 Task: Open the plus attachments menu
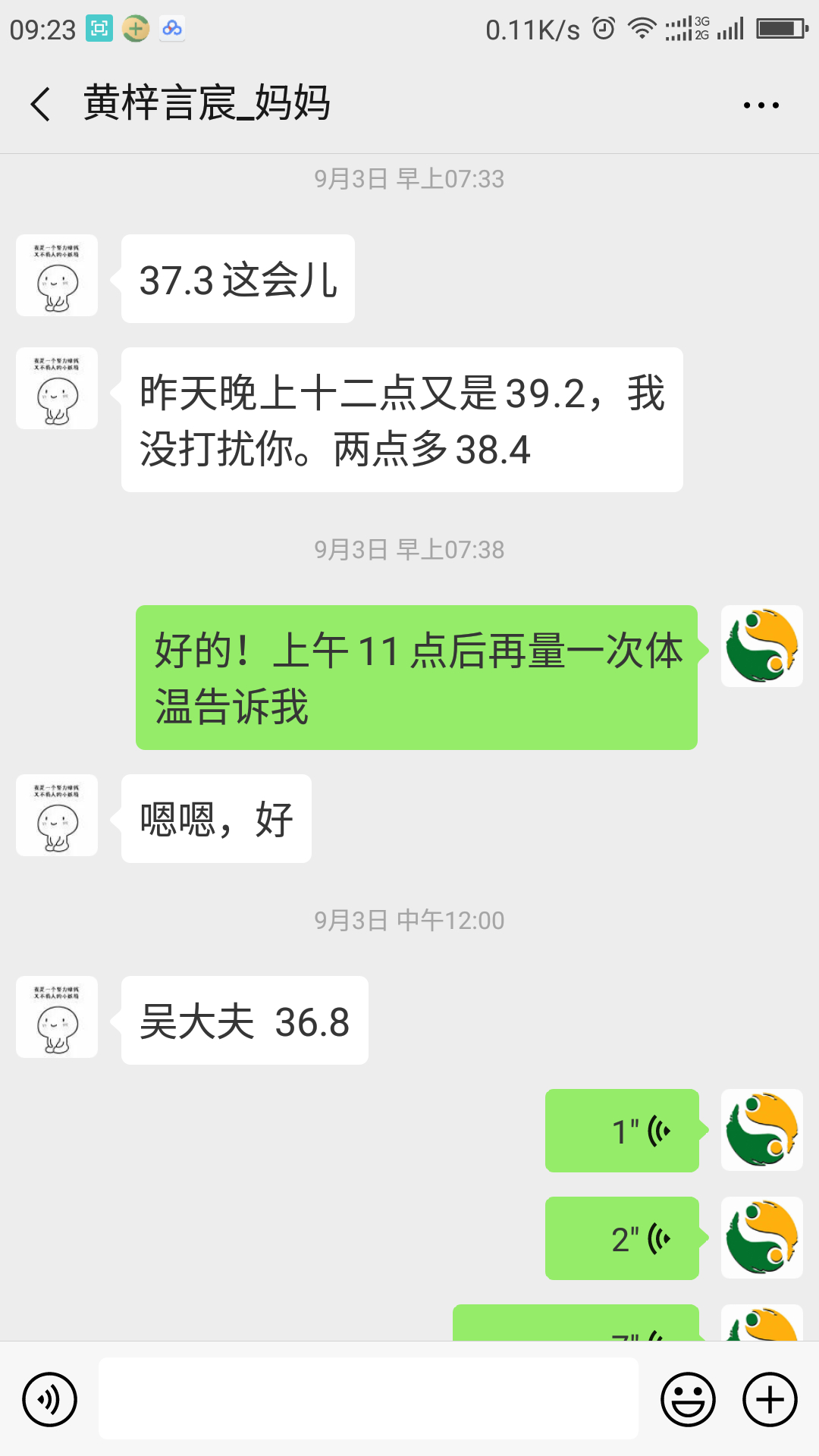(x=770, y=1399)
